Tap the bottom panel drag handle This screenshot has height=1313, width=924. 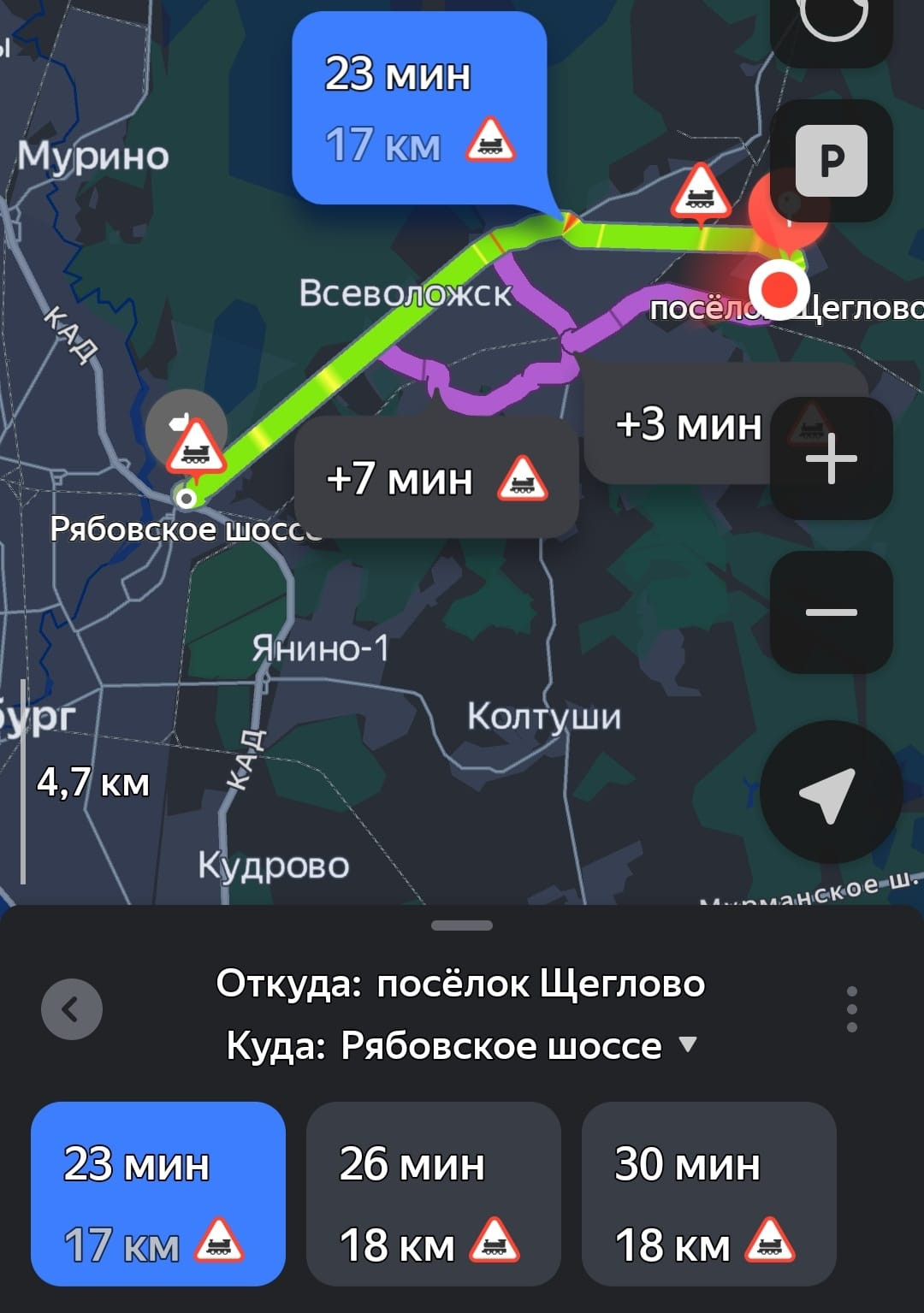pyautogui.click(x=462, y=926)
